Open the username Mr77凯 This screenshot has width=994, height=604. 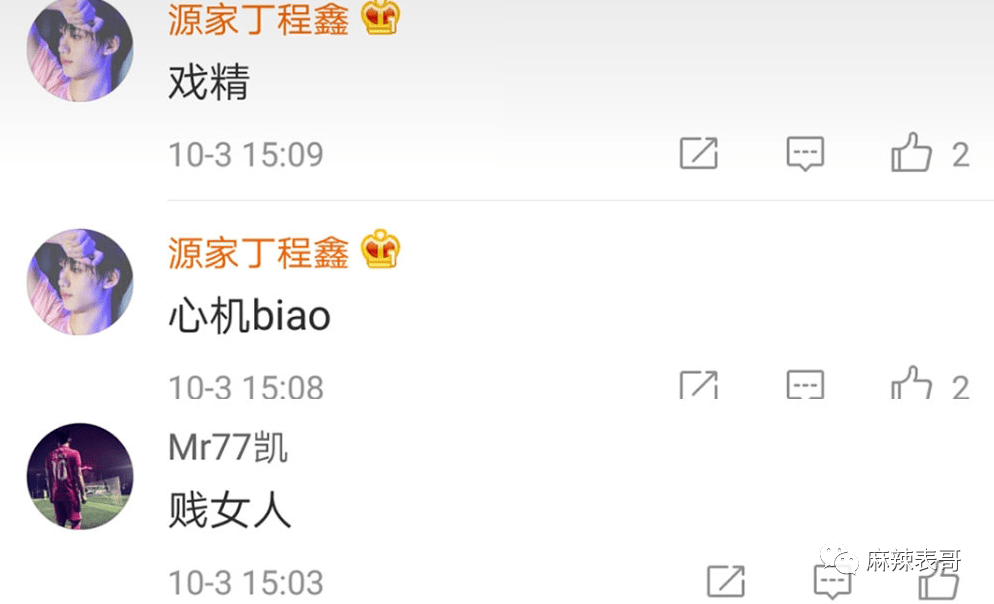(228, 447)
